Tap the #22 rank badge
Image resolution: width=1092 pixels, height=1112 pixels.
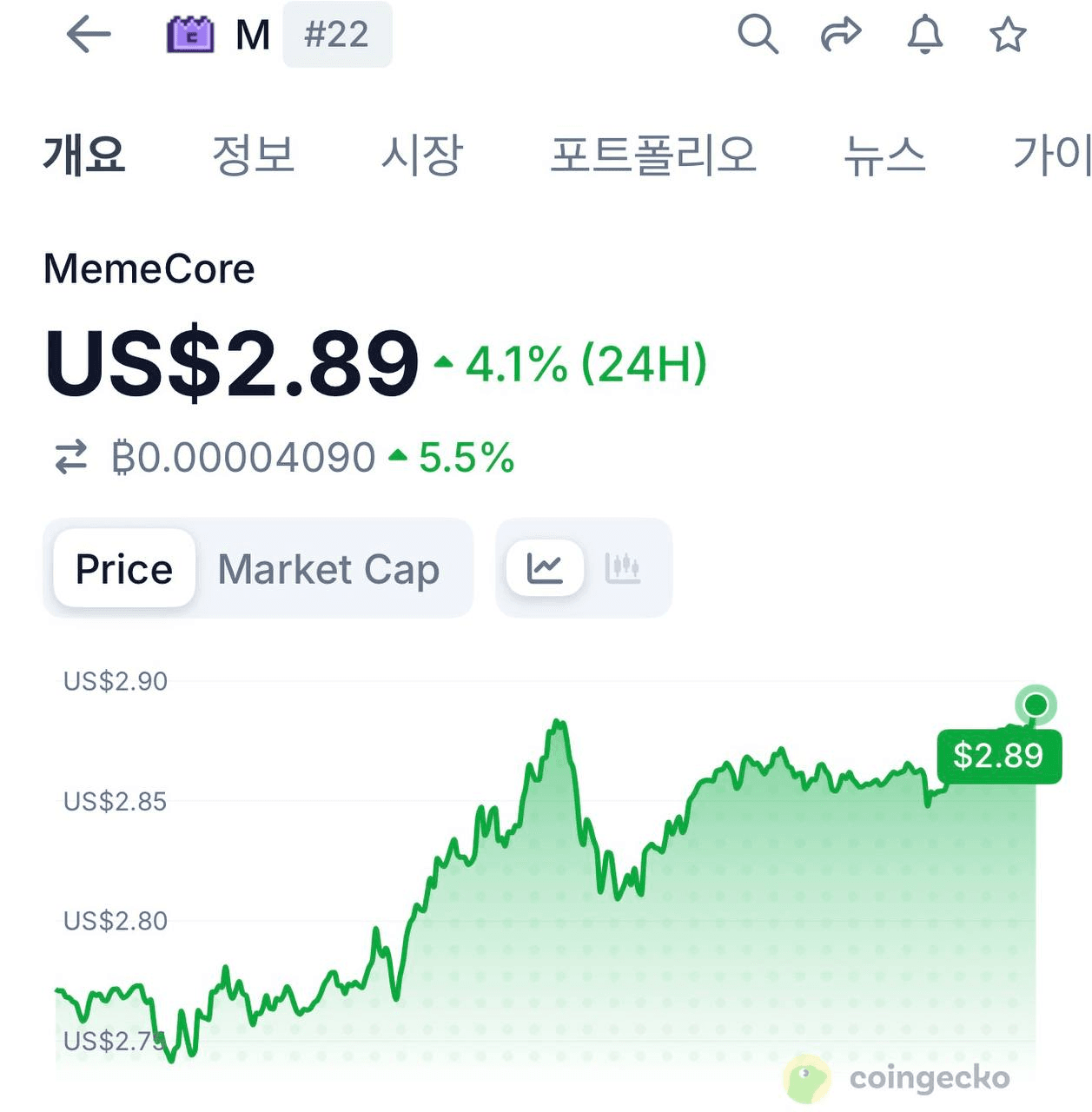coord(337,35)
